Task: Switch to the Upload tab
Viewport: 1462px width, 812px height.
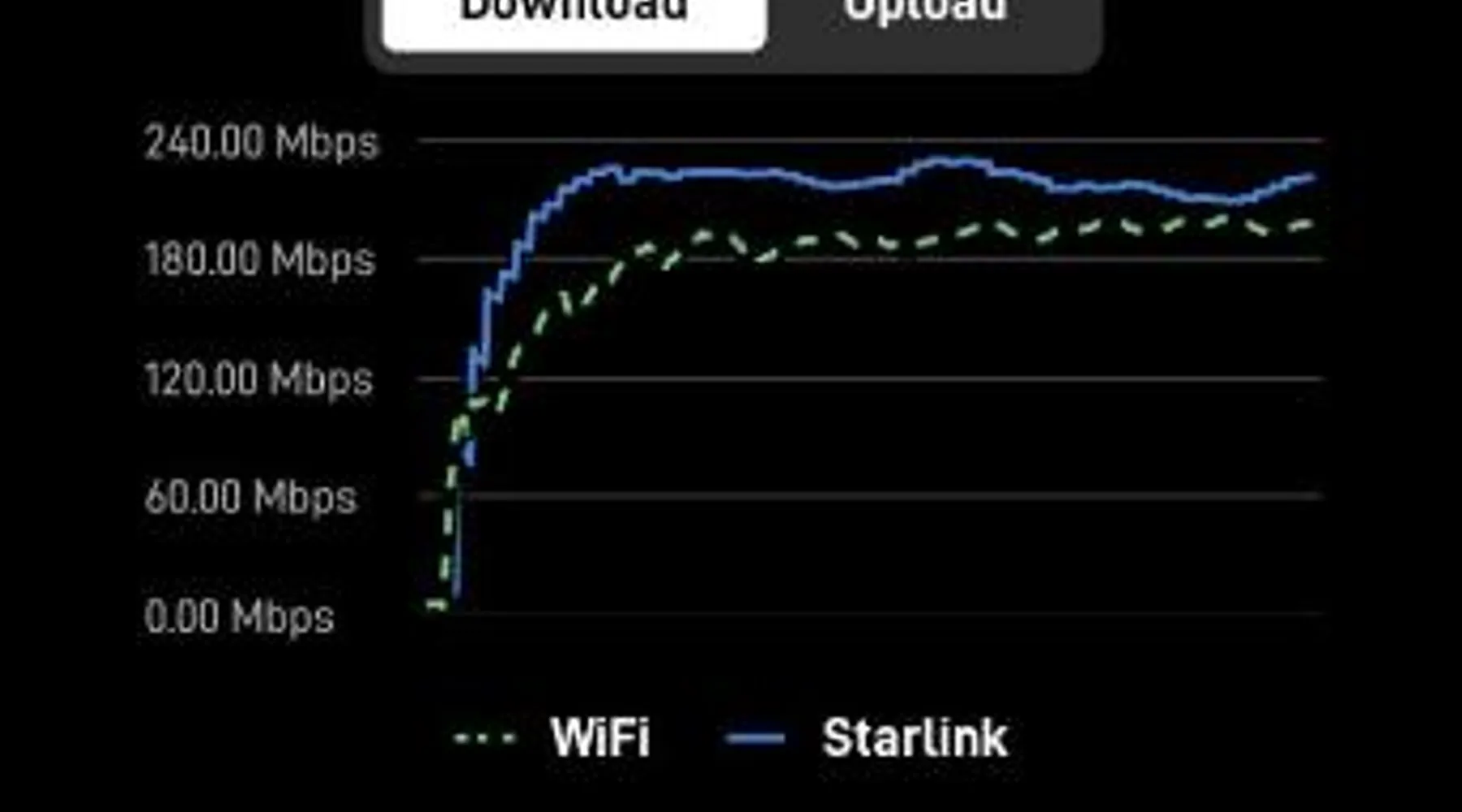Action: pos(926,18)
